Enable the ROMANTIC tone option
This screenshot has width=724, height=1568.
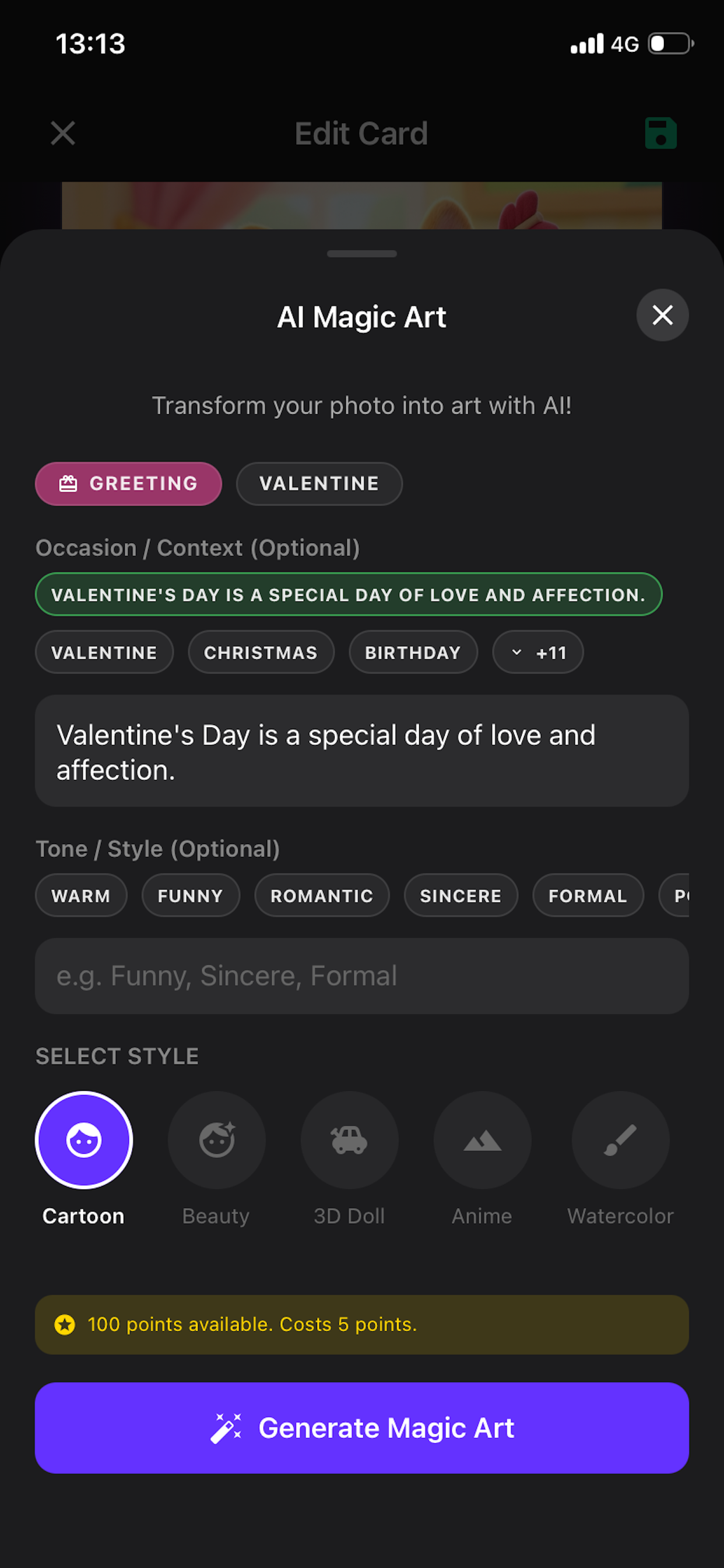pos(321,895)
